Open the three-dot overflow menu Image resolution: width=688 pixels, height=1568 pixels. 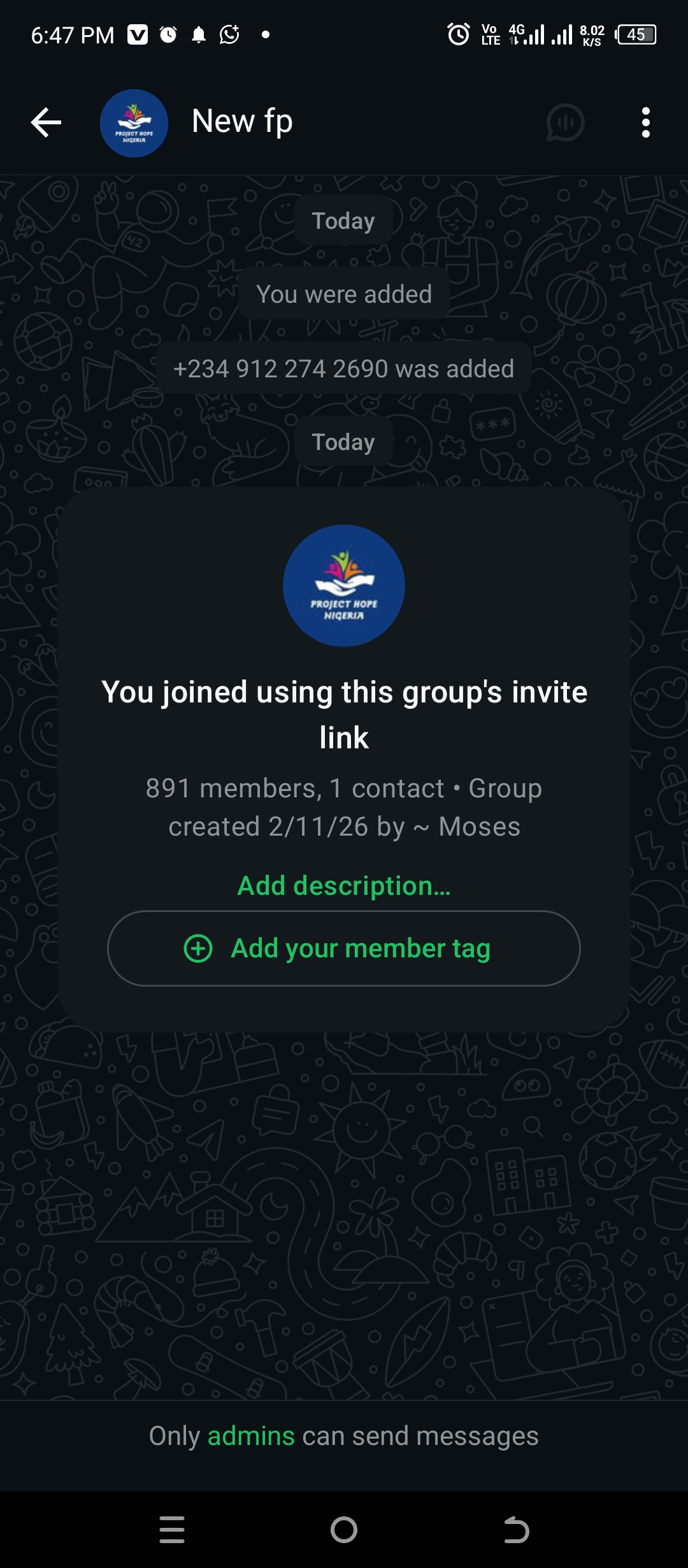point(645,122)
